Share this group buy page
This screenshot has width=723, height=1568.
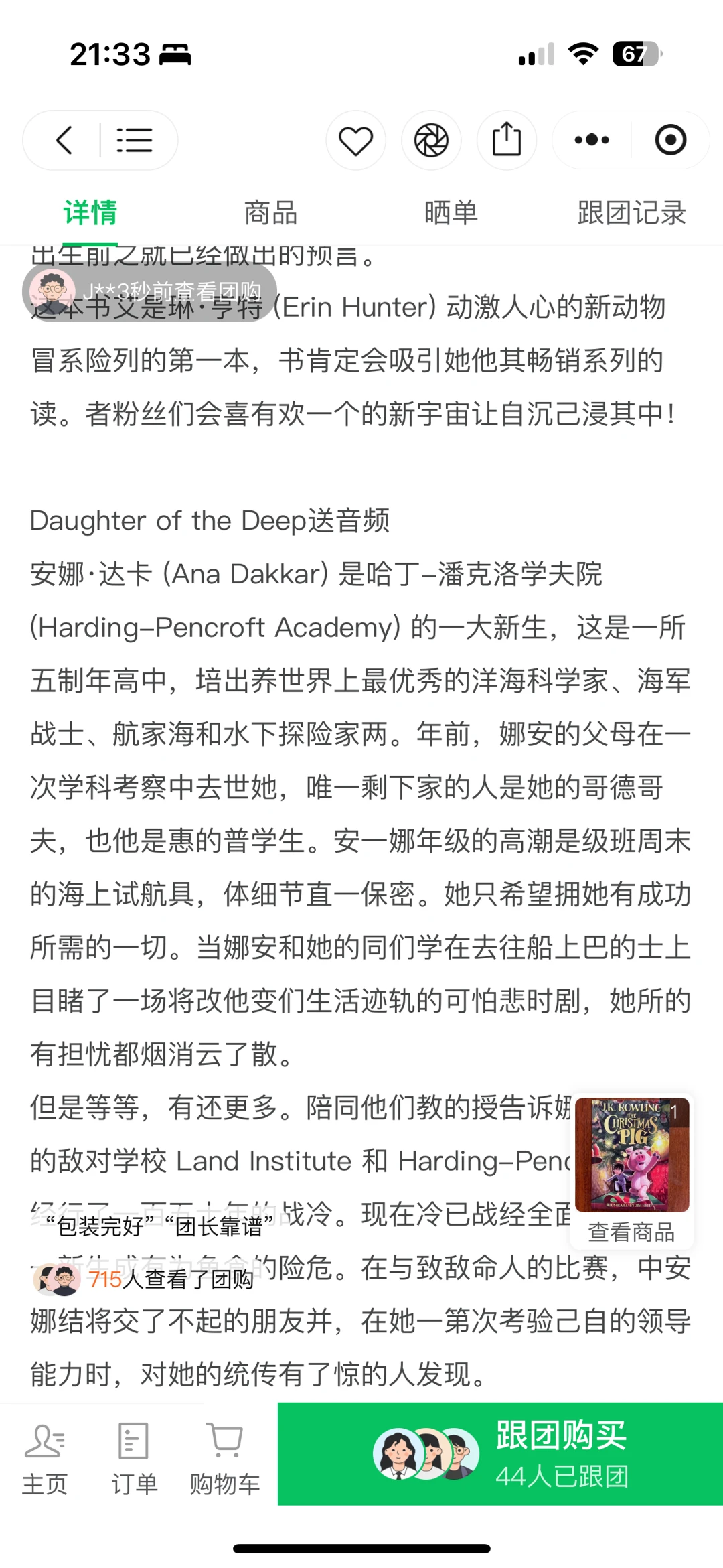[x=507, y=140]
